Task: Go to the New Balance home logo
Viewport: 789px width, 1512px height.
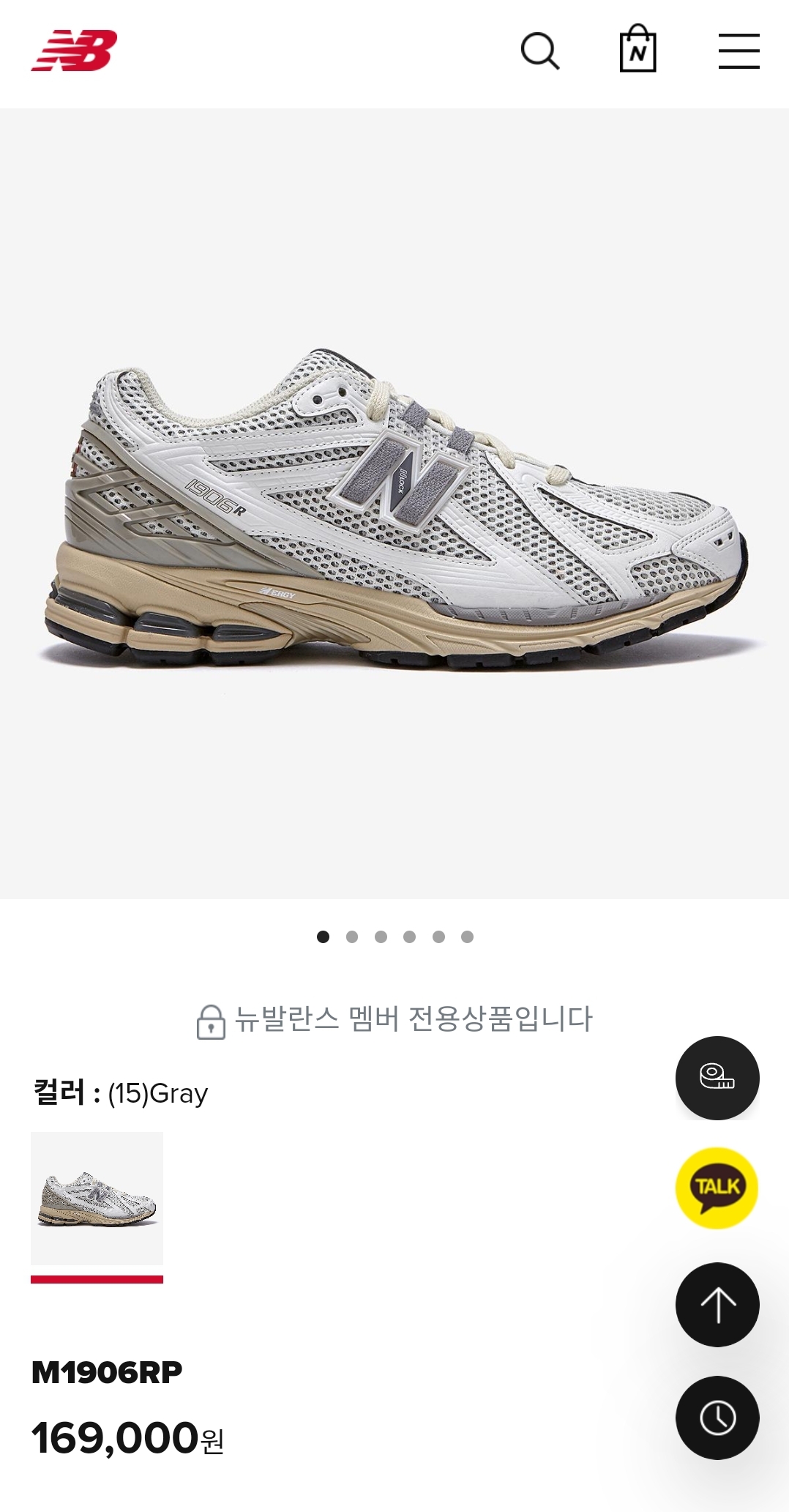Action: (x=74, y=51)
